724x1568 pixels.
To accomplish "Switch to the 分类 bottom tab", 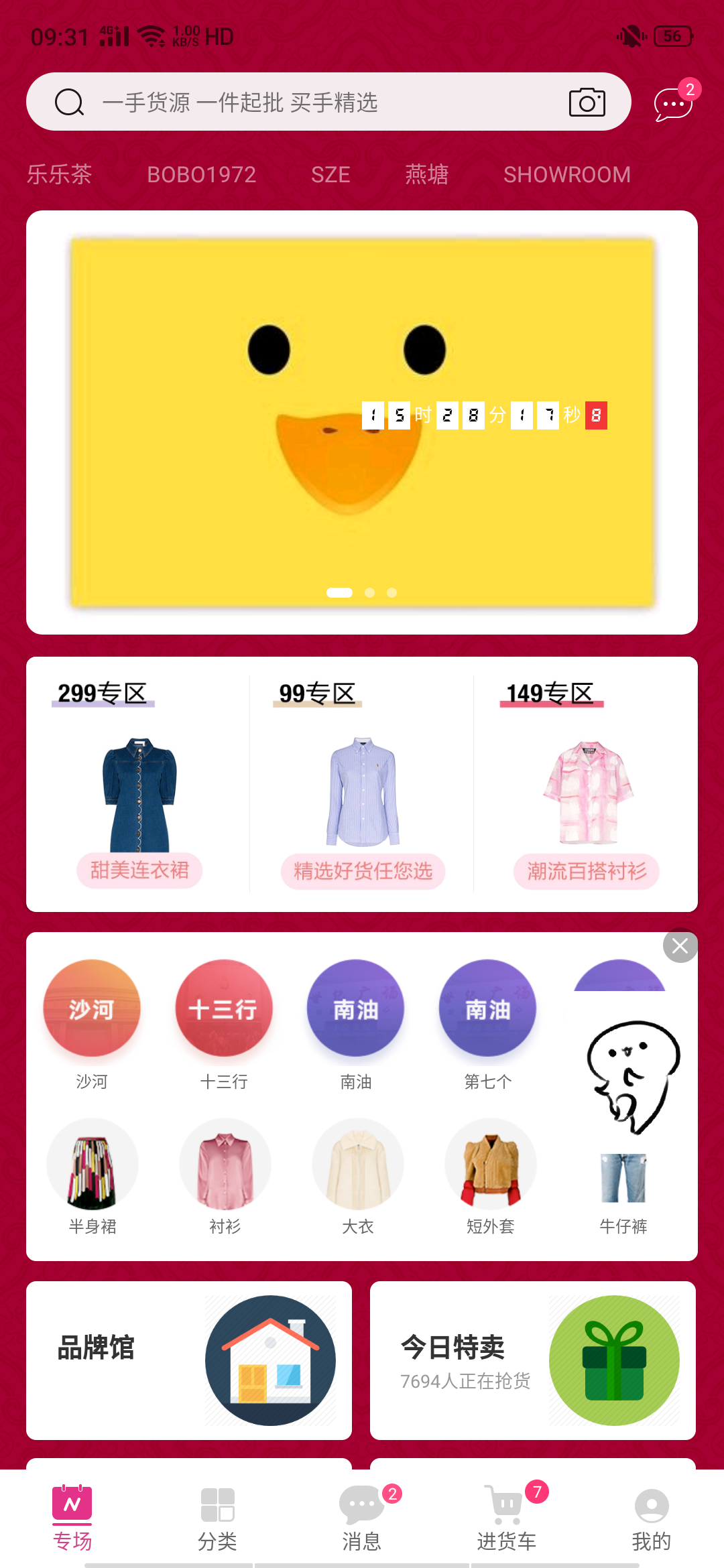I will 217,1519.
